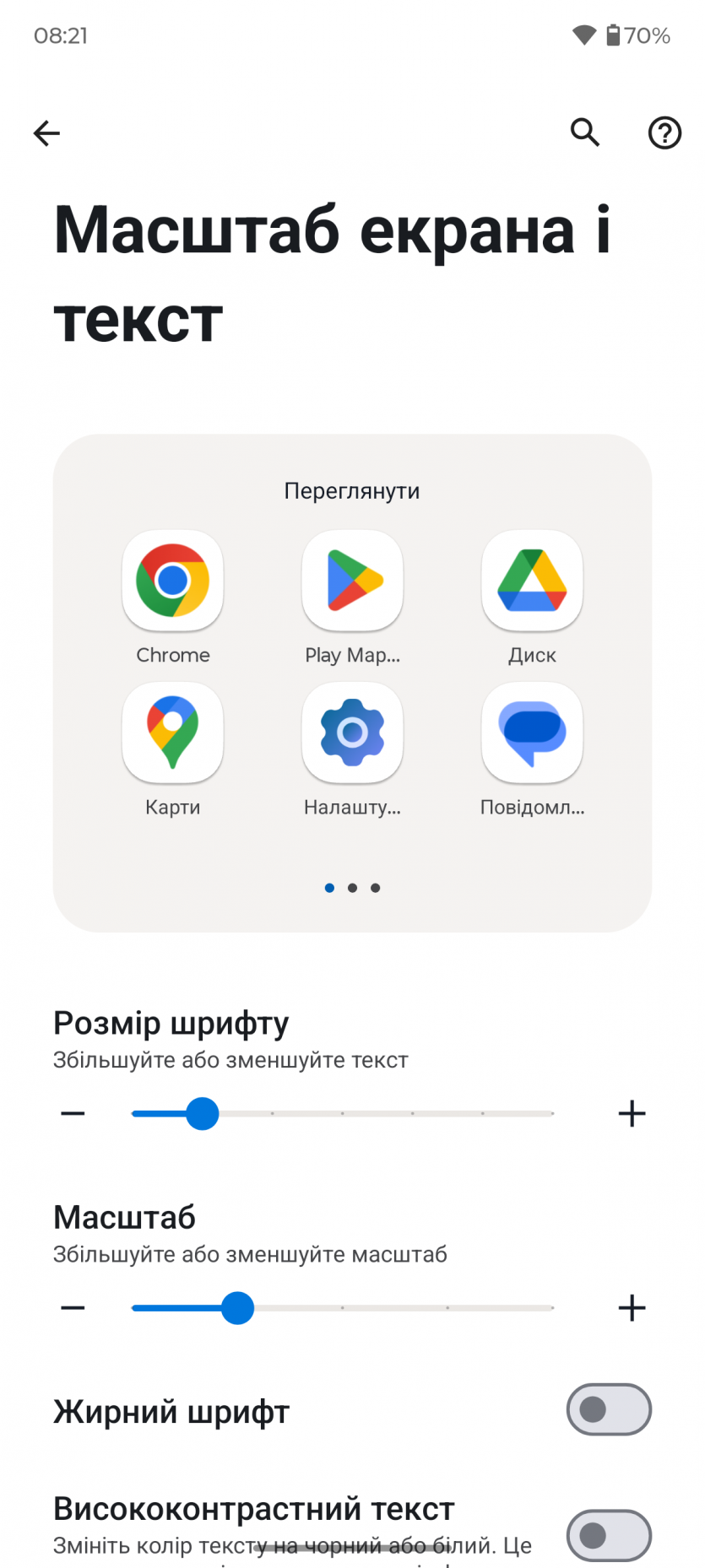Screen dimensions: 705x1568
Task: Turn on Висококонтрастний текст
Action: 608,1535
